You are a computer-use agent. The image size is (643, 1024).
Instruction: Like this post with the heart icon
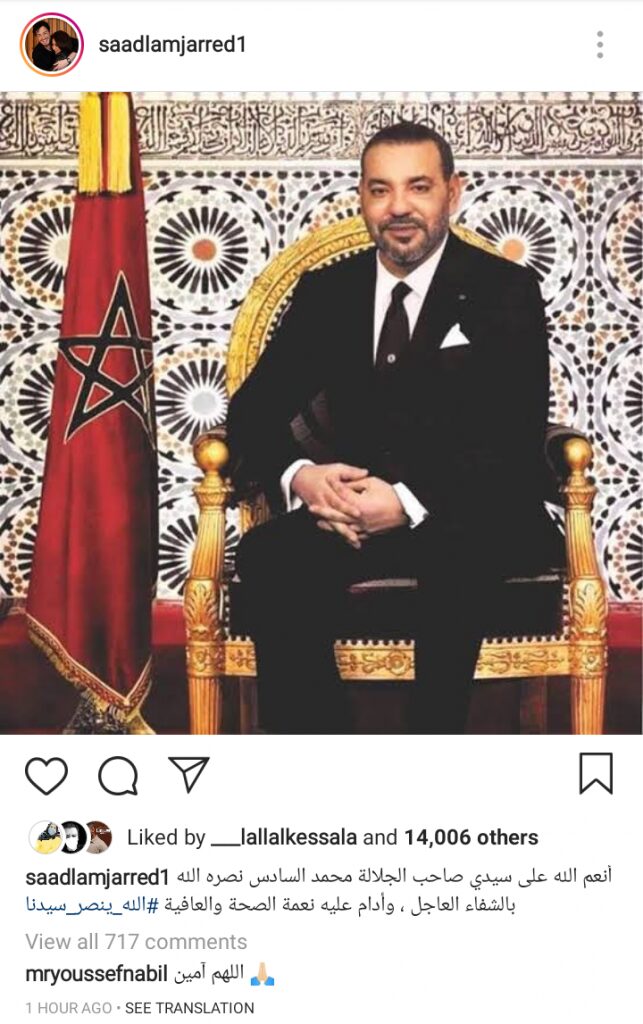(x=45, y=775)
